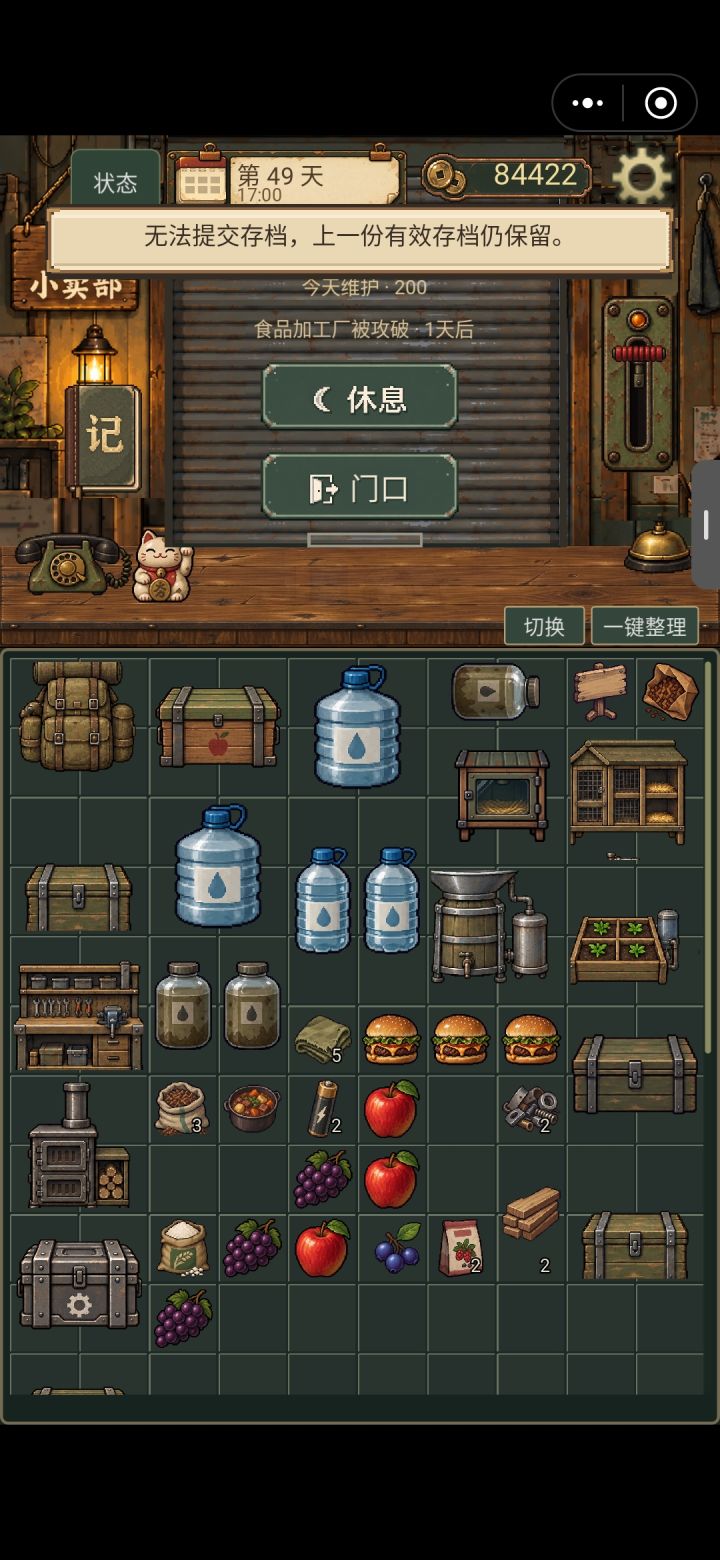
Task: Select the workbench with tools
Action: (x=78, y=1017)
